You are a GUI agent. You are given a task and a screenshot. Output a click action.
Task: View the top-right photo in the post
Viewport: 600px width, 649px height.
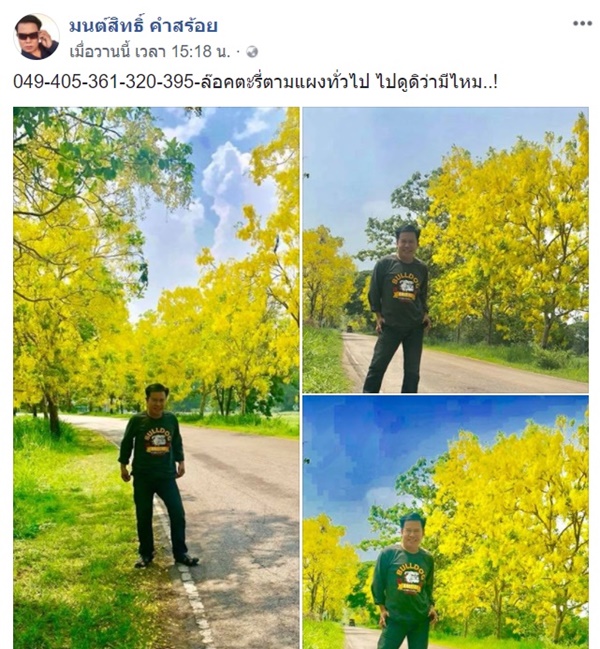445,250
